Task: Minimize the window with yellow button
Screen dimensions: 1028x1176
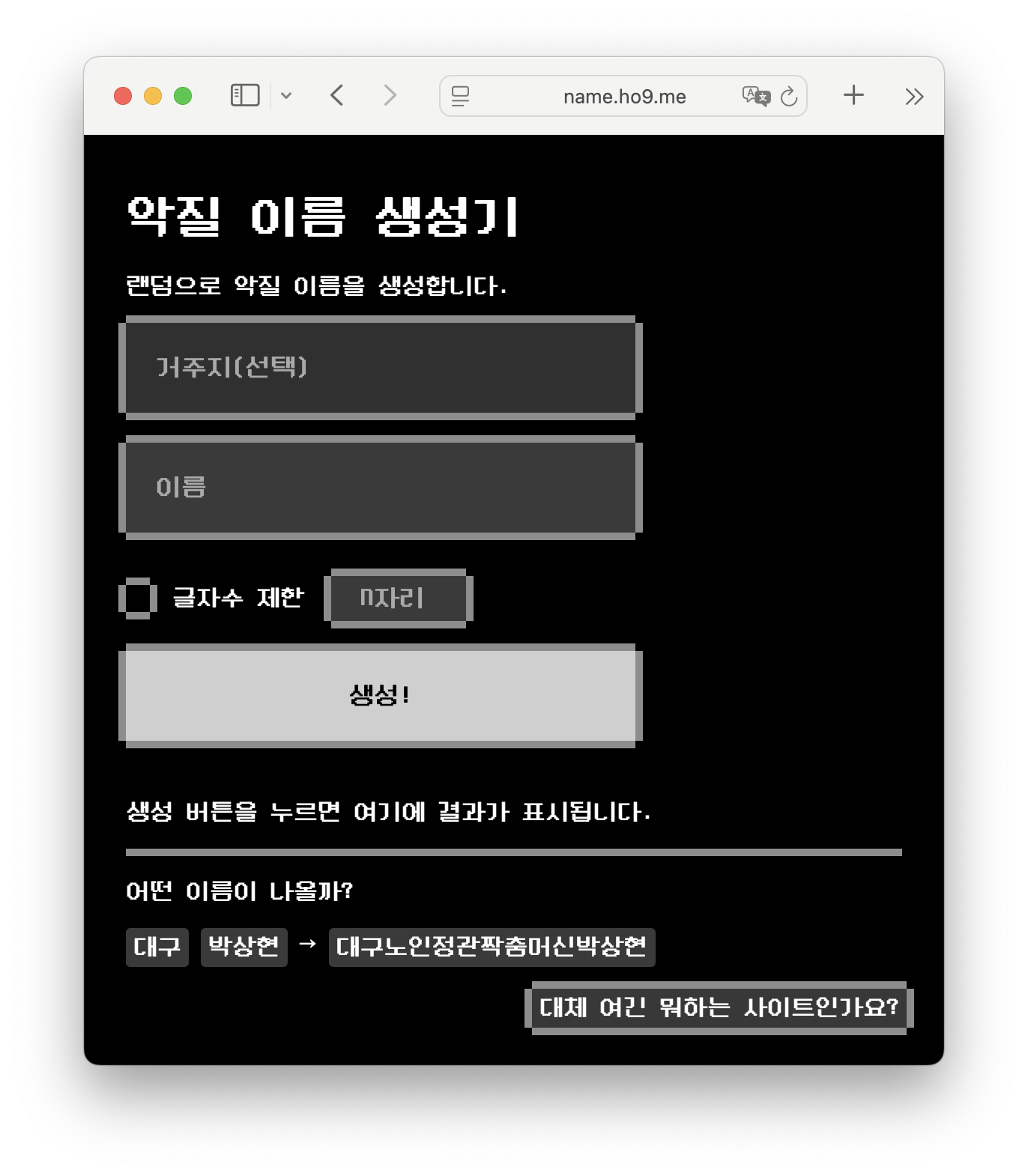Action: tap(153, 96)
